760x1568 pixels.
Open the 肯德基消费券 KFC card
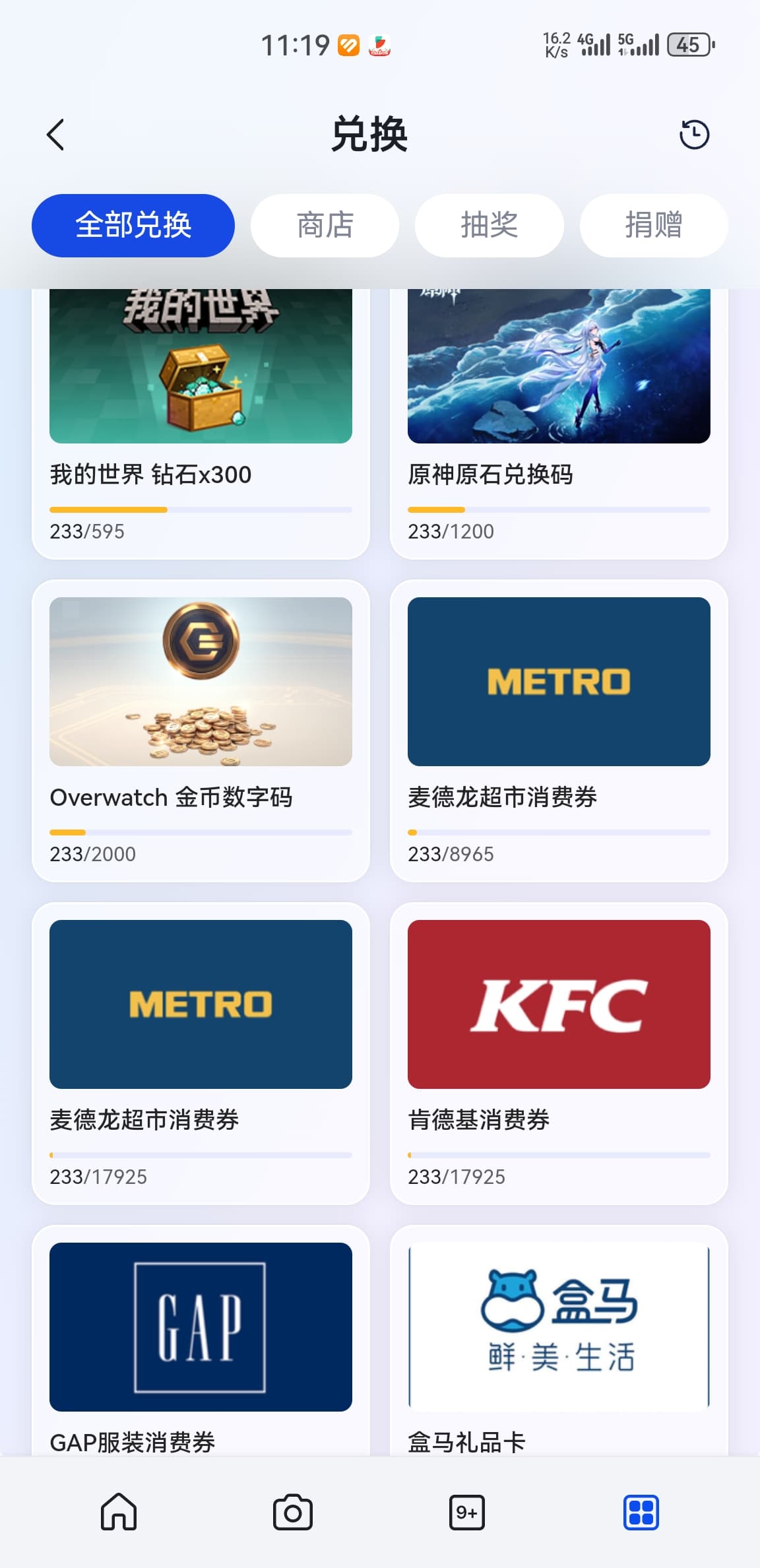click(559, 1053)
